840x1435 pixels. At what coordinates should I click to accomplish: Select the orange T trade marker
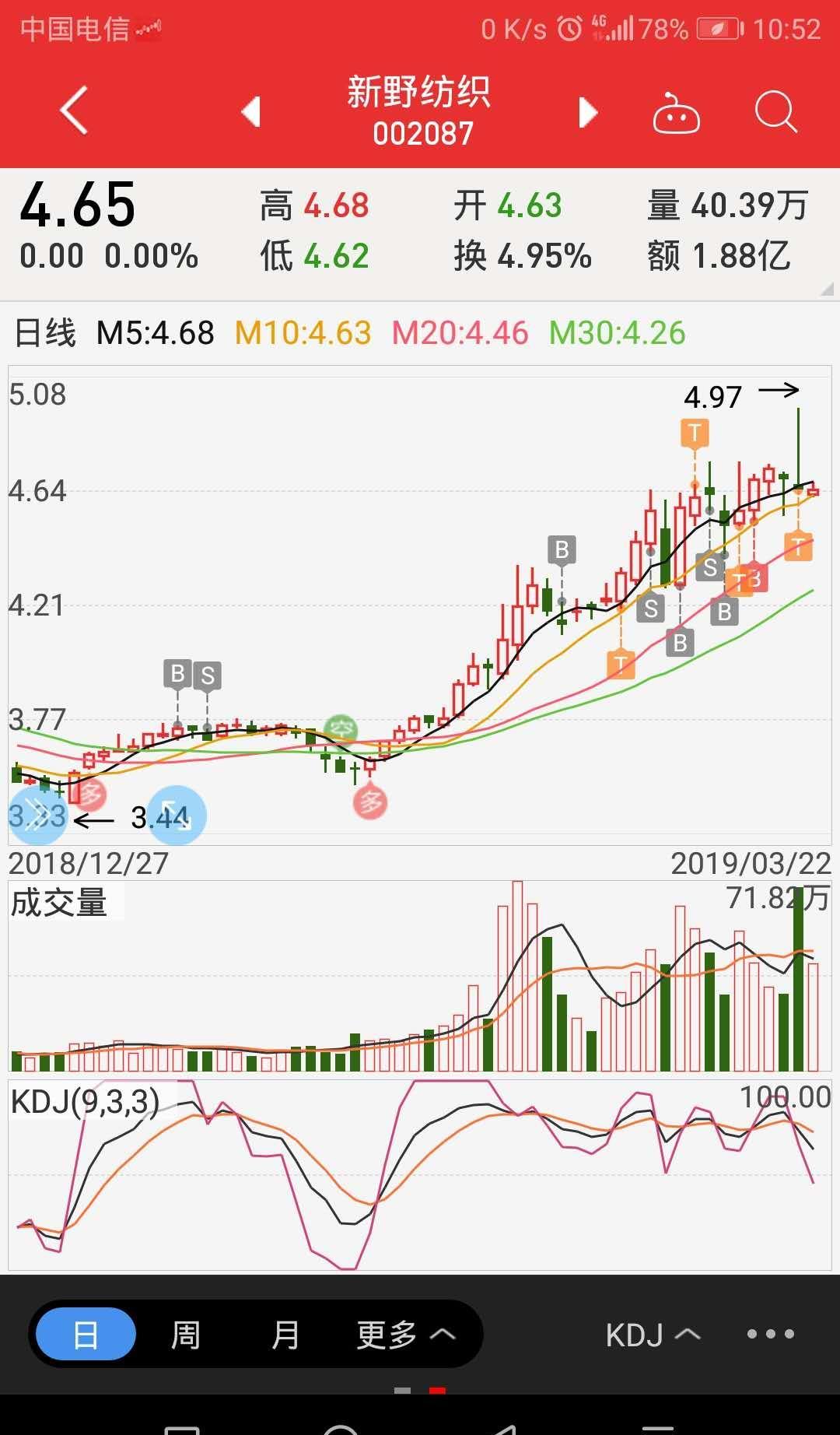point(695,433)
